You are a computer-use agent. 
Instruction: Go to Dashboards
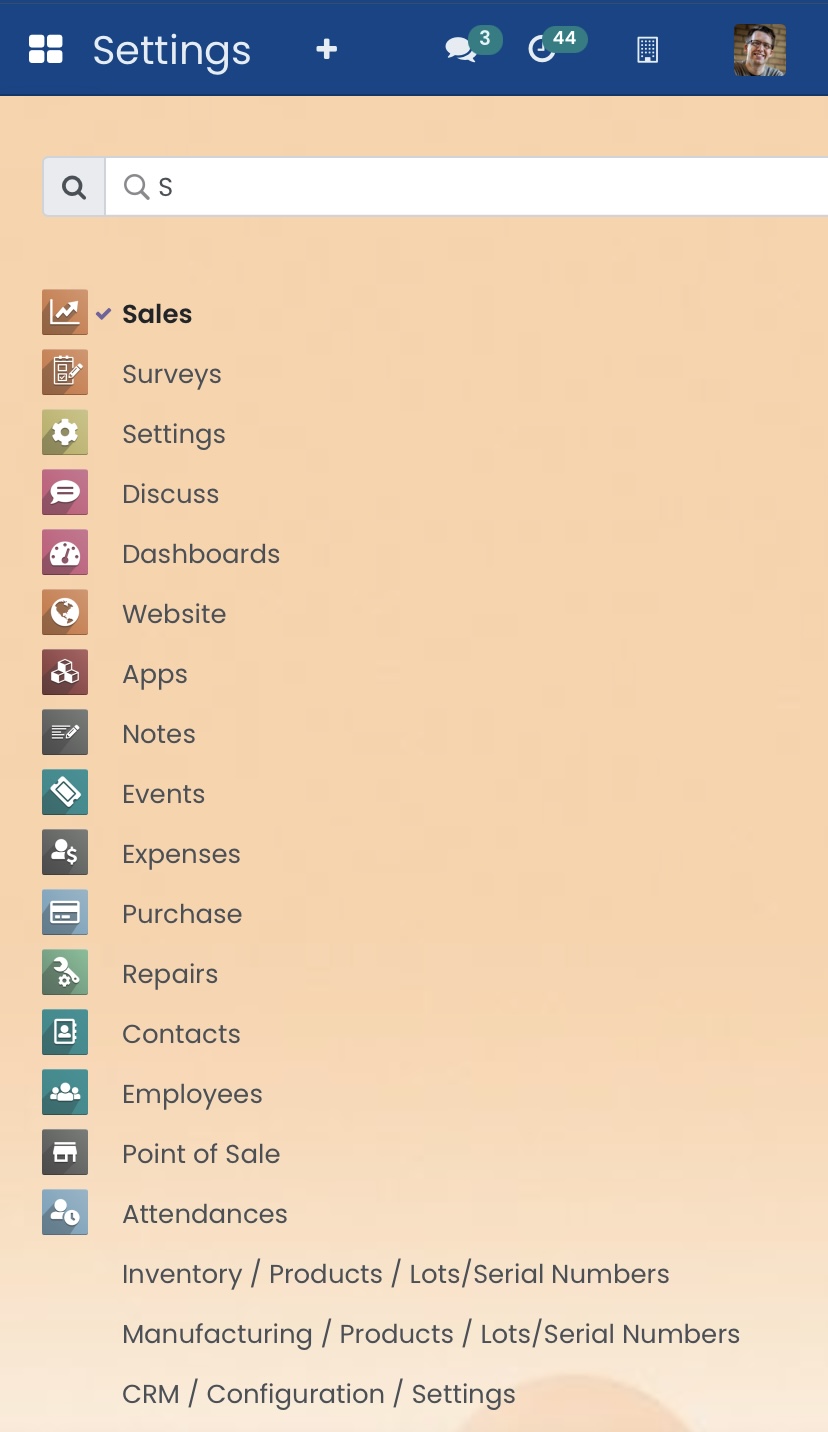pos(200,554)
